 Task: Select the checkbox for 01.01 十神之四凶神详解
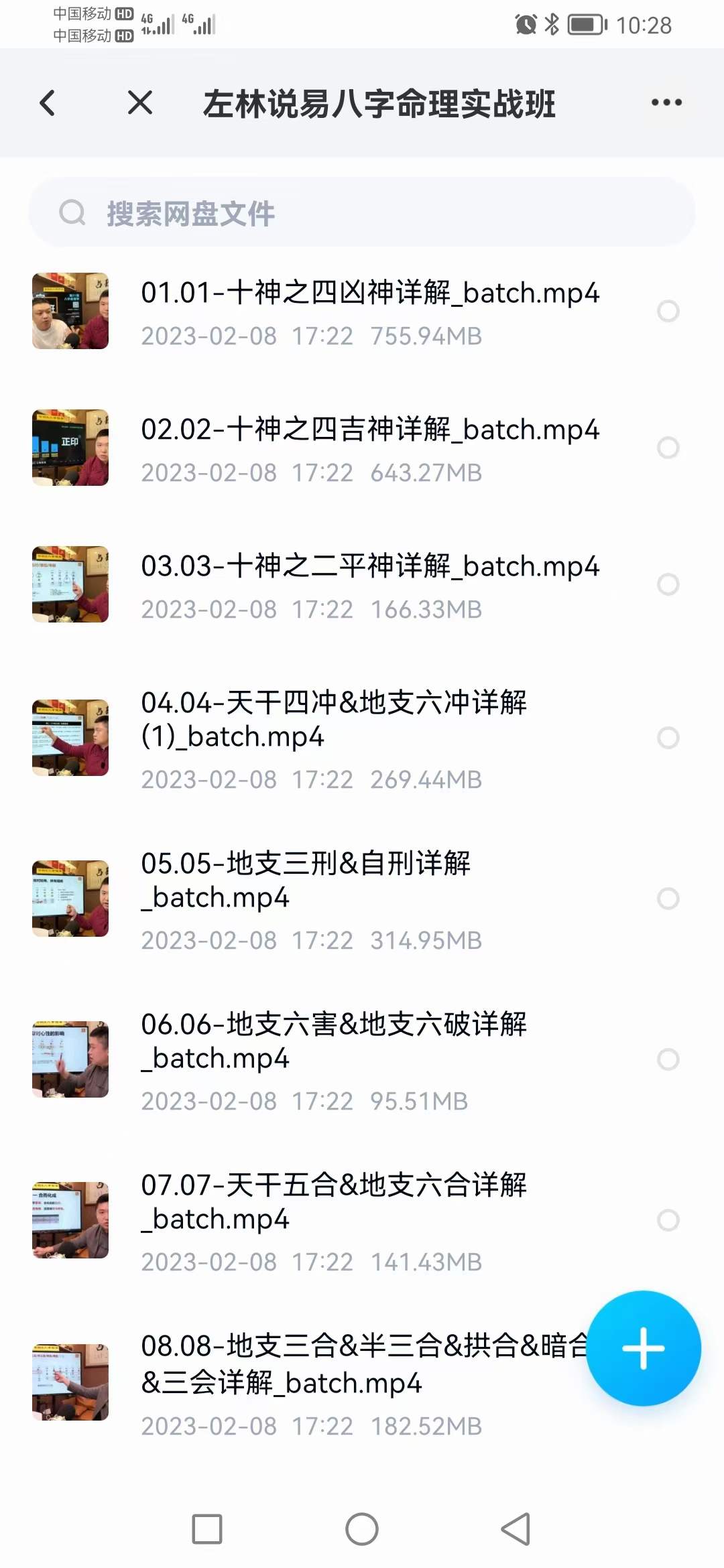[668, 311]
